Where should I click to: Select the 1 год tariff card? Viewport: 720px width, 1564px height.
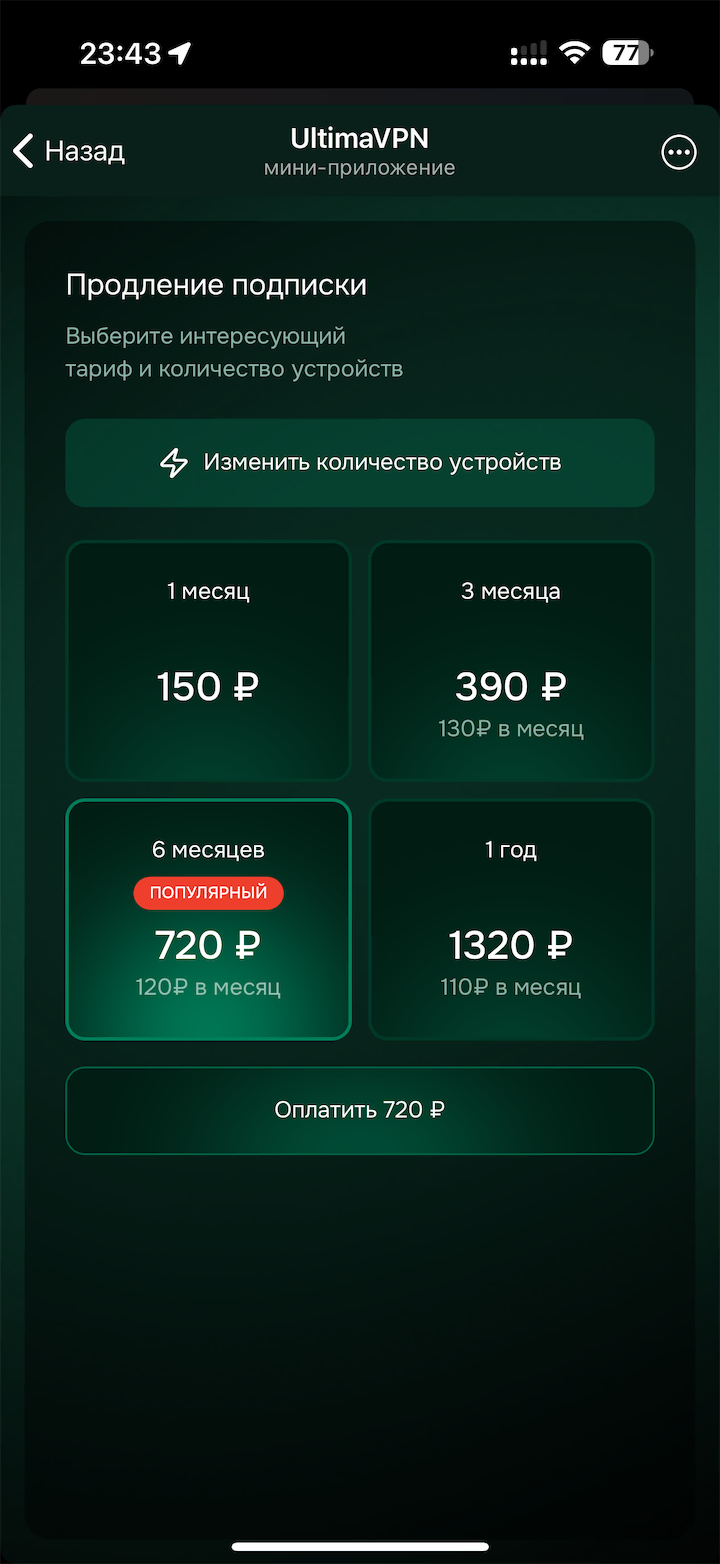pos(511,918)
